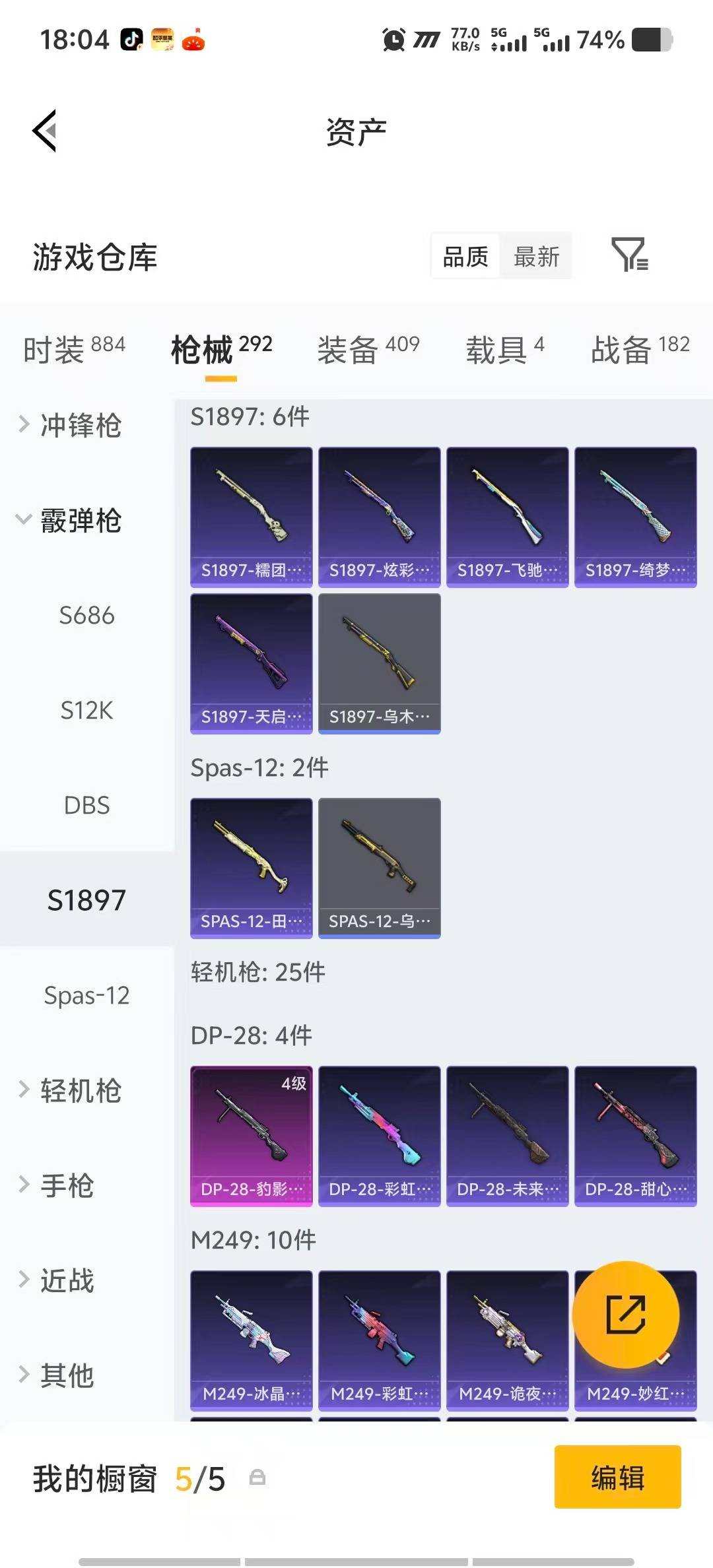View the M249-冰晶 skin tile

tap(251, 1340)
